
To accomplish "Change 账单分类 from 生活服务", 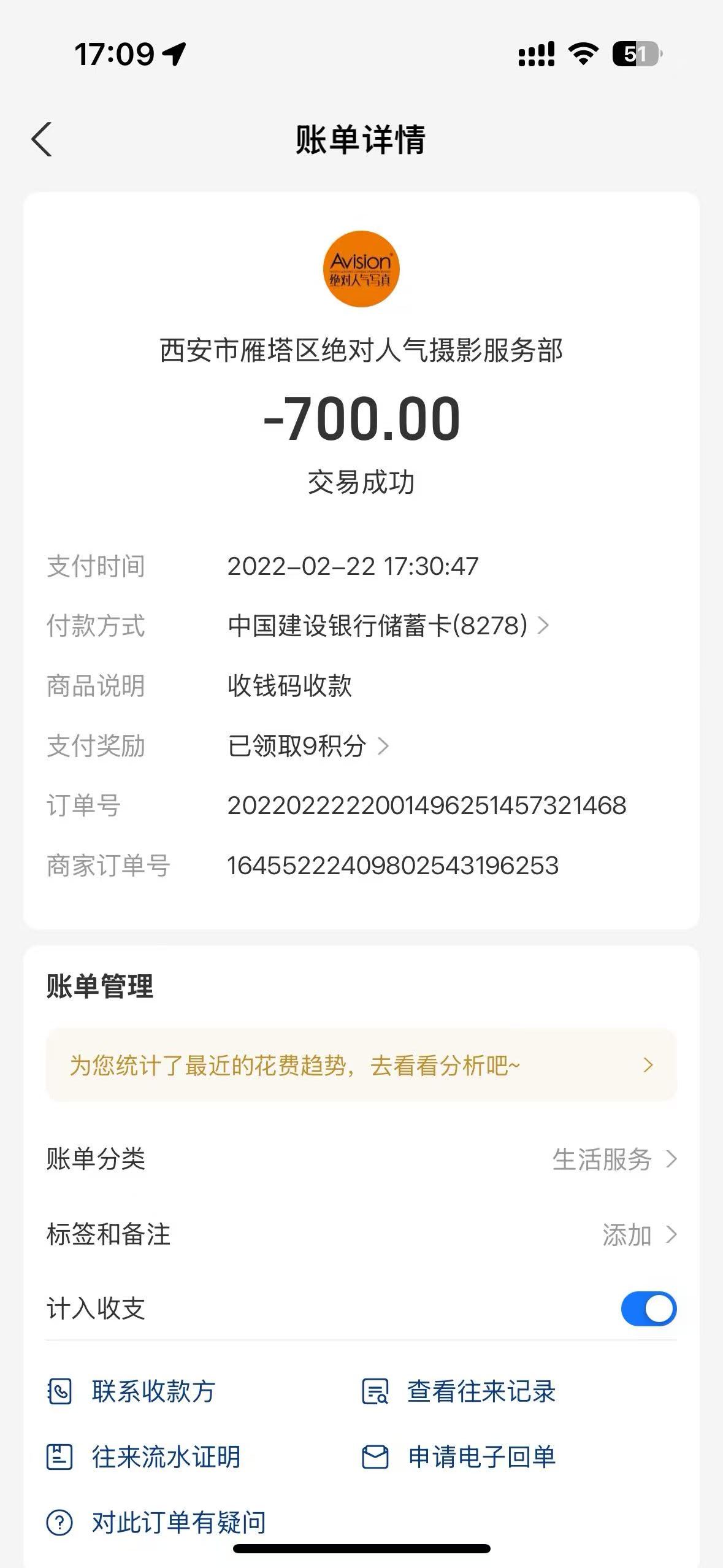I will (x=613, y=1159).
